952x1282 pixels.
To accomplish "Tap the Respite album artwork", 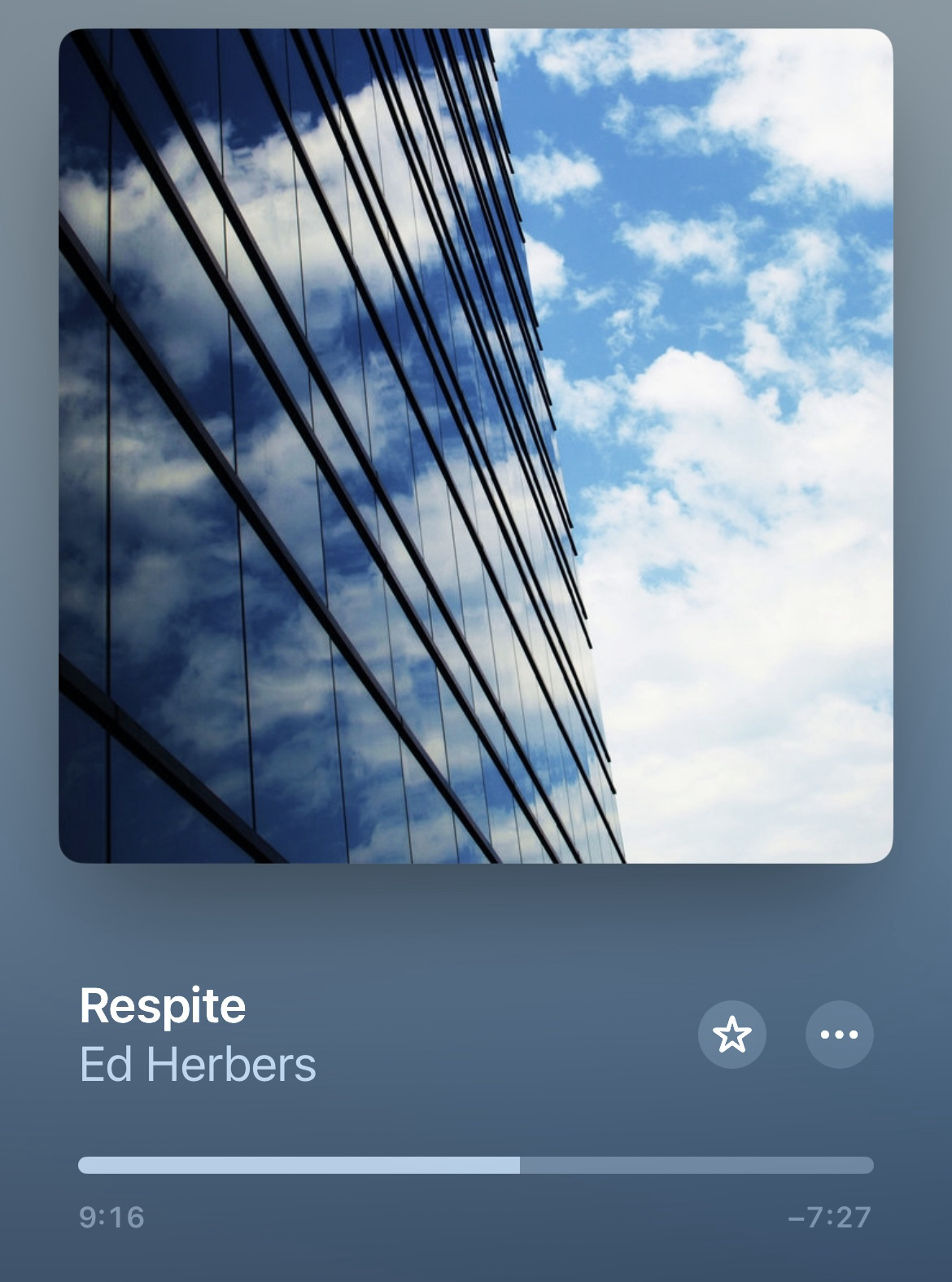I will tap(475, 445).
